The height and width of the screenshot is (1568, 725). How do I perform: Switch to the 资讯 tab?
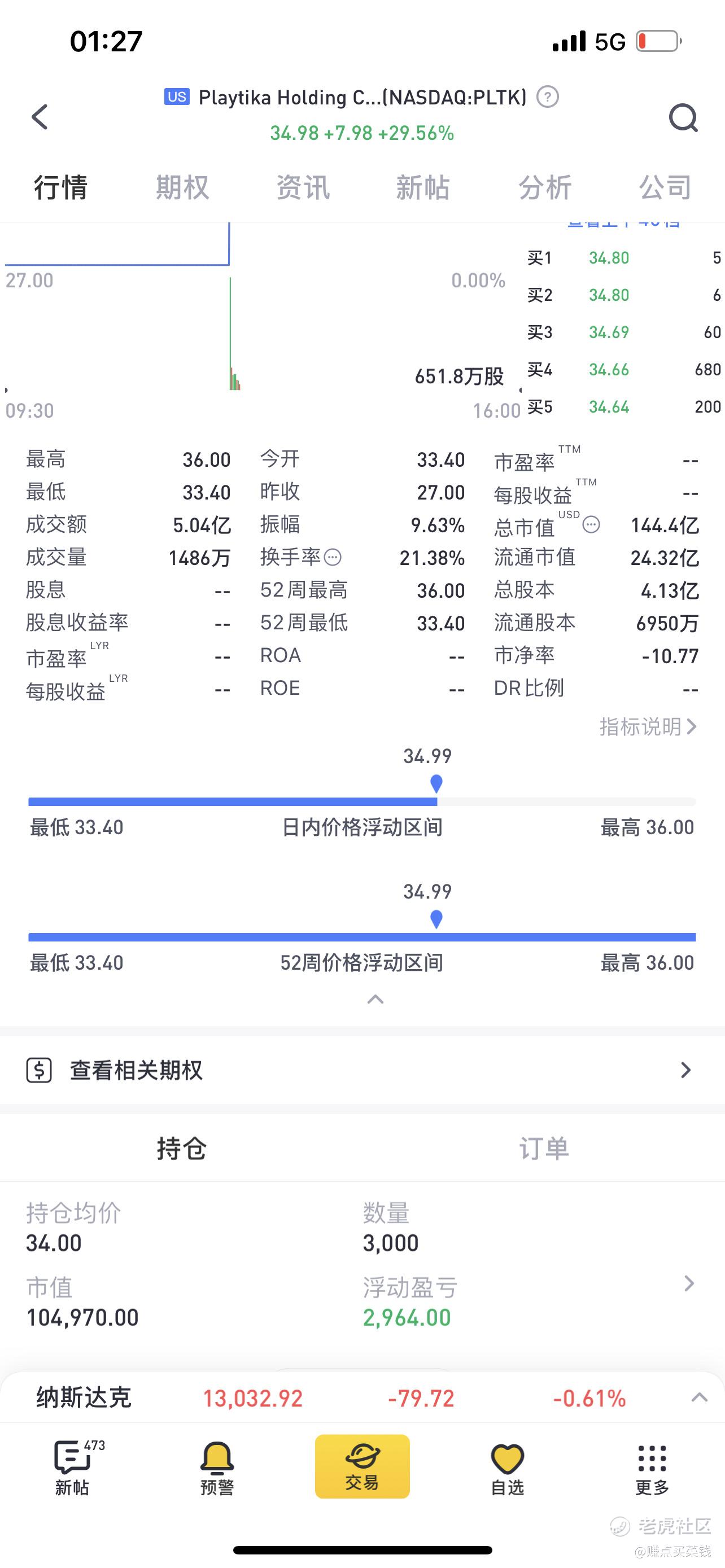pyautogui.click(x=303, y=187)
